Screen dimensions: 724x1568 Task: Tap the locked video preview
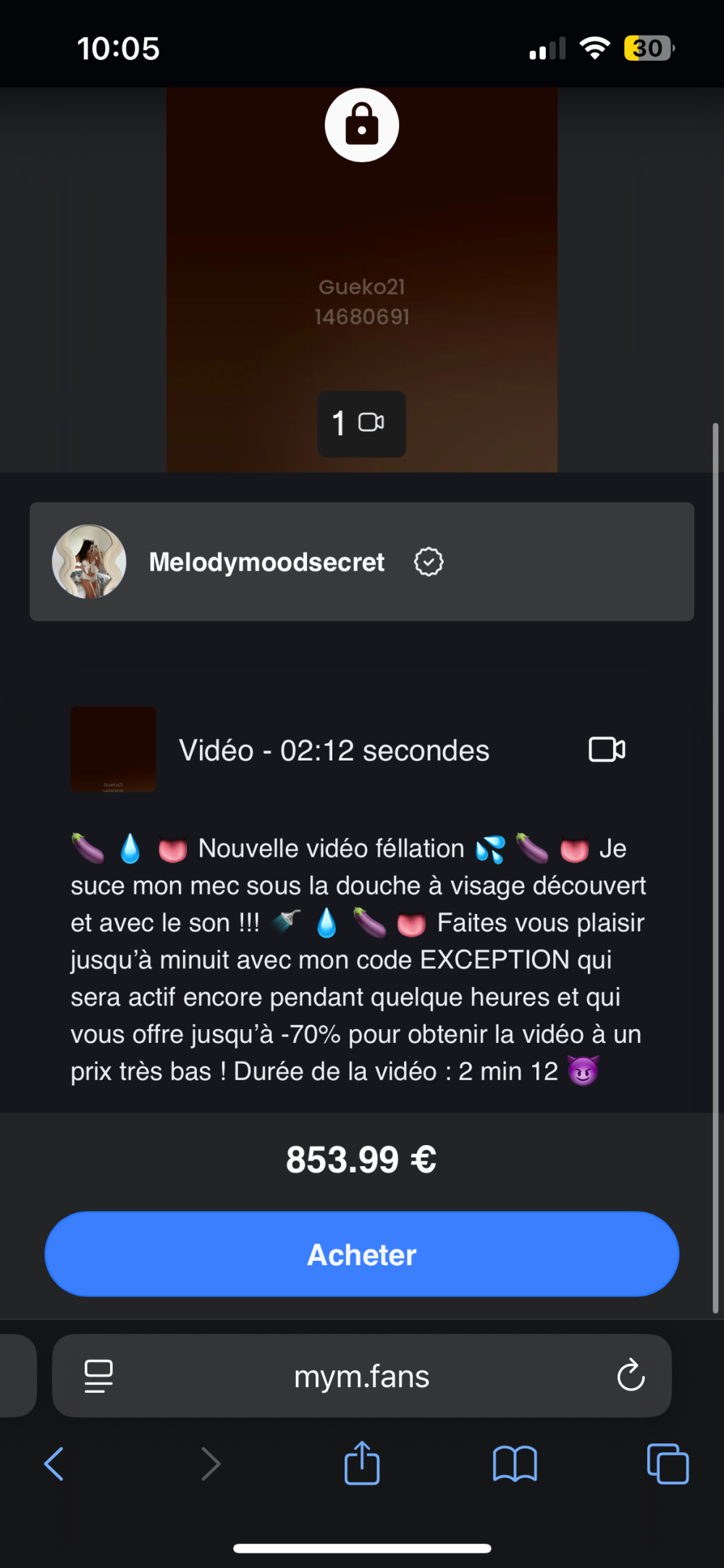361,279
